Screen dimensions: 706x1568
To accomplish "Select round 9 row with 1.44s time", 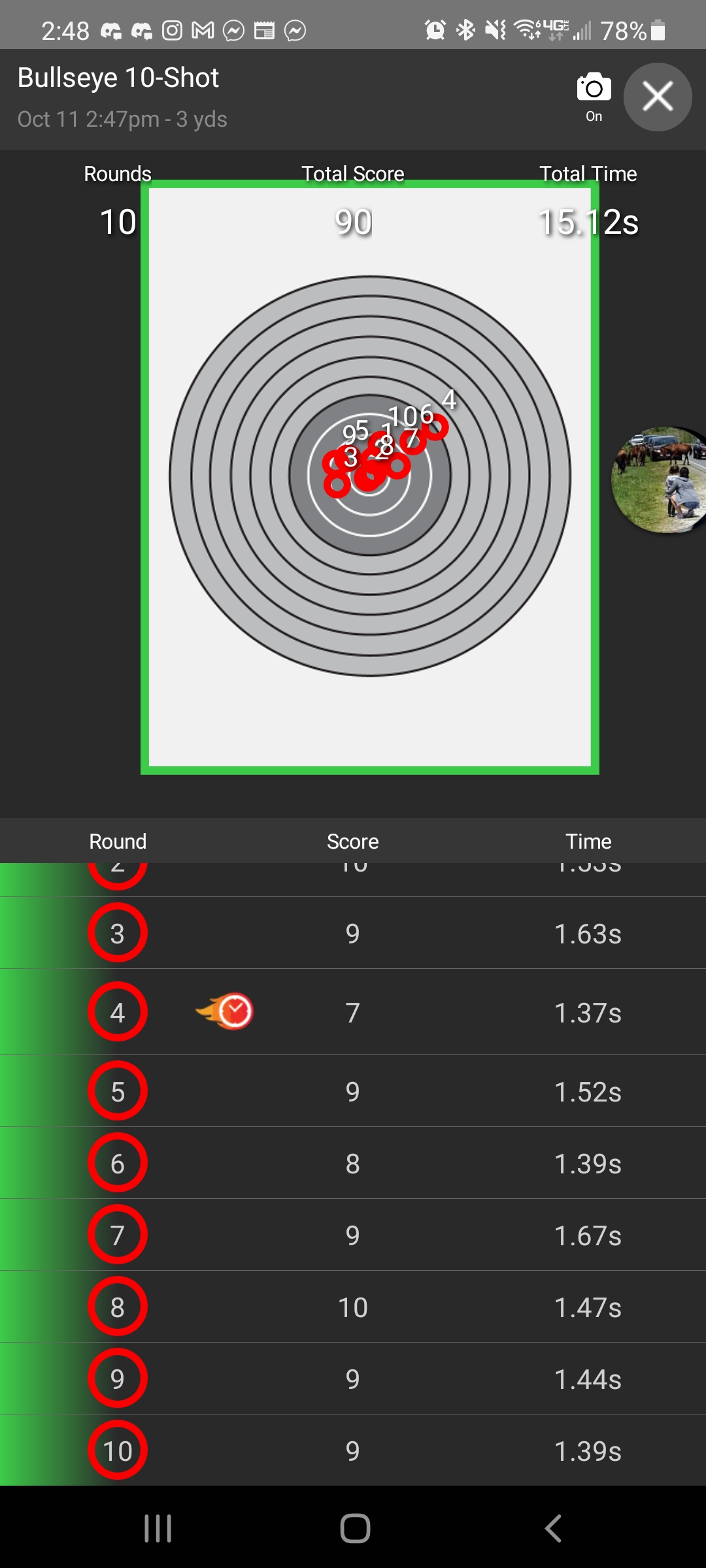I will click(353, 1379).
